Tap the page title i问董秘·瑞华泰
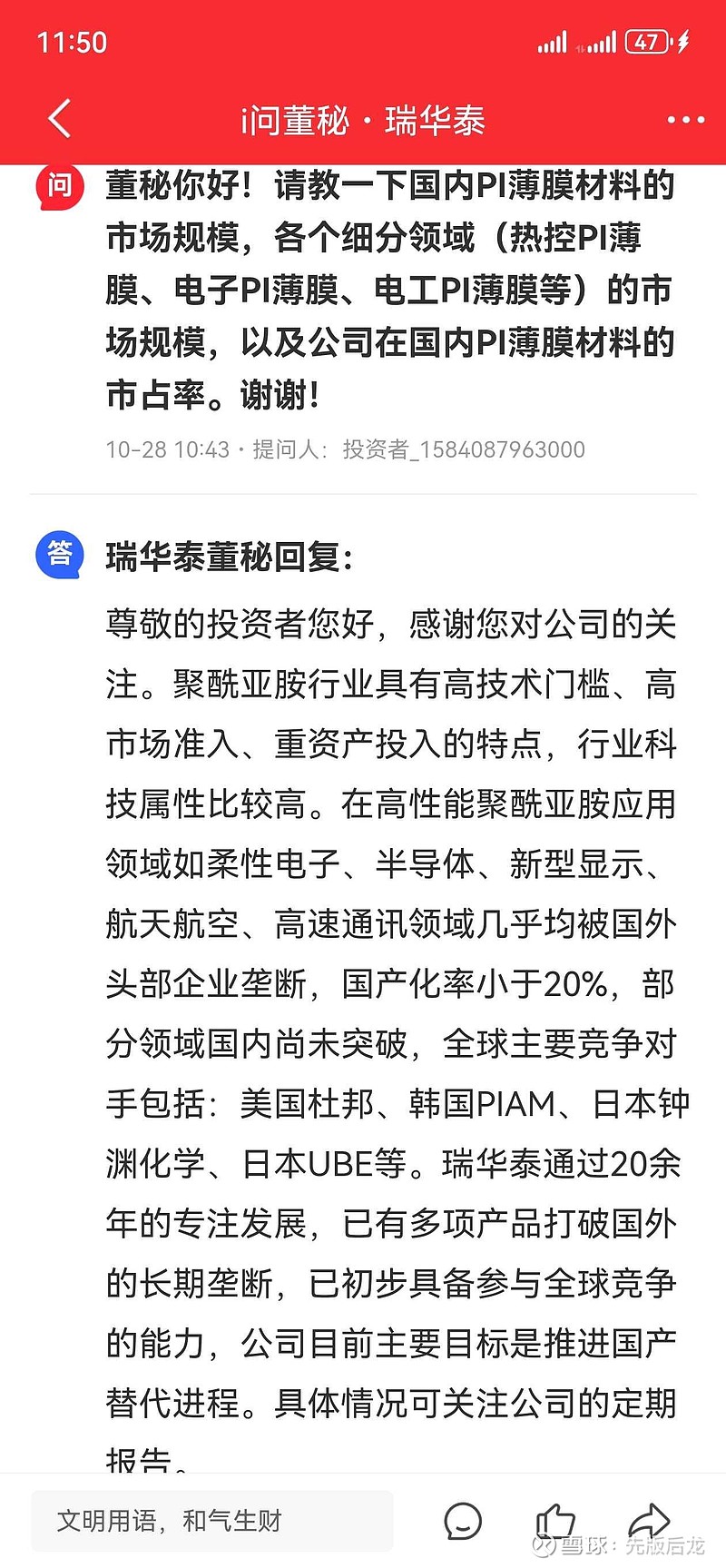 (362, 119)
